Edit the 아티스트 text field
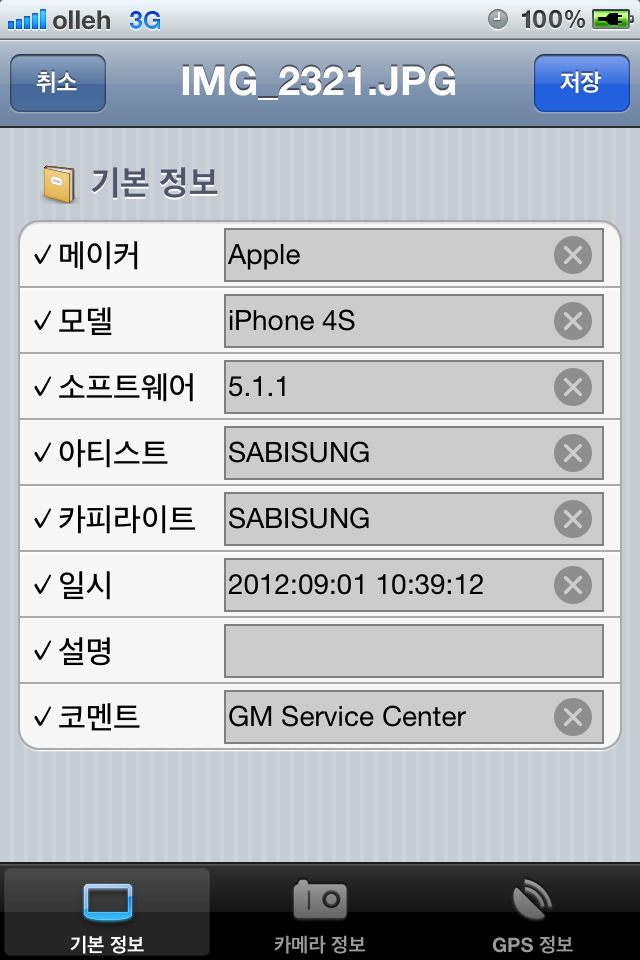This screenshot has width=640, height=960. point(385,453)
